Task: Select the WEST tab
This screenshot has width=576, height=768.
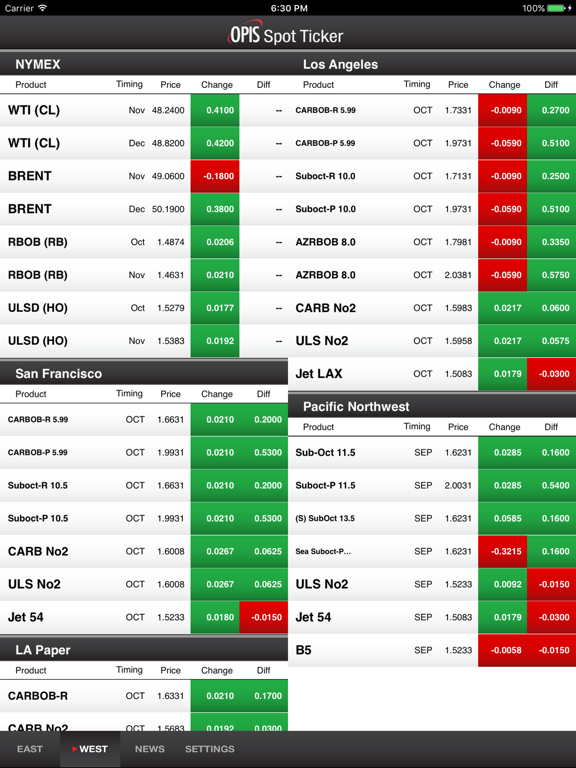Action: tap(90, 749)
